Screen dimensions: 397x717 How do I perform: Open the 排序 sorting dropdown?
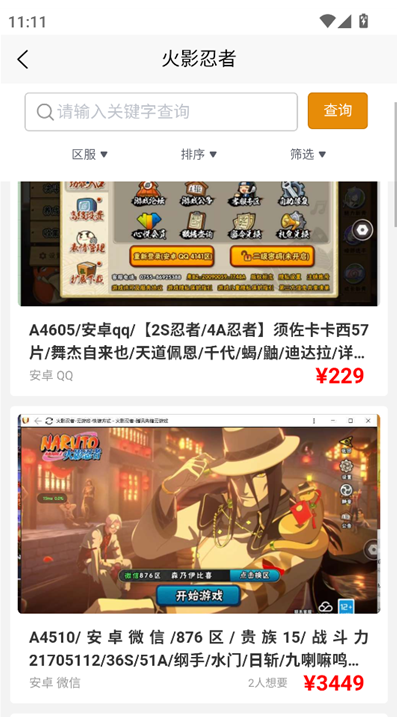[x=198, y=155]
